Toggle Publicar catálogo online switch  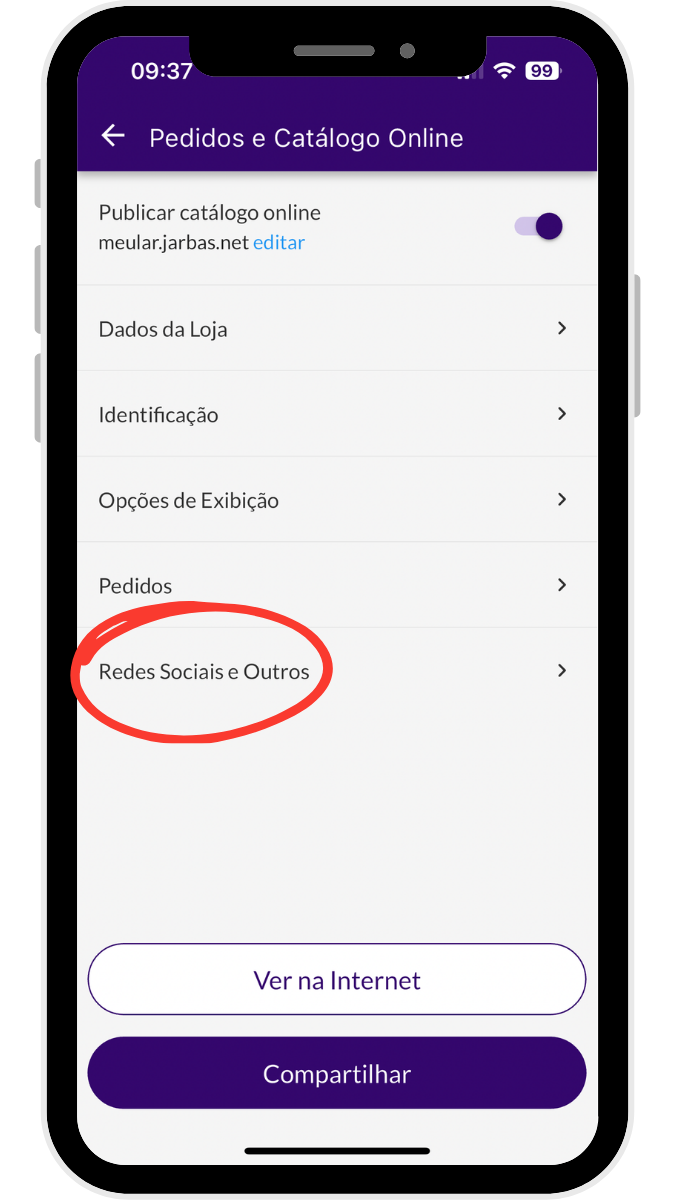[x=539, y=226]
